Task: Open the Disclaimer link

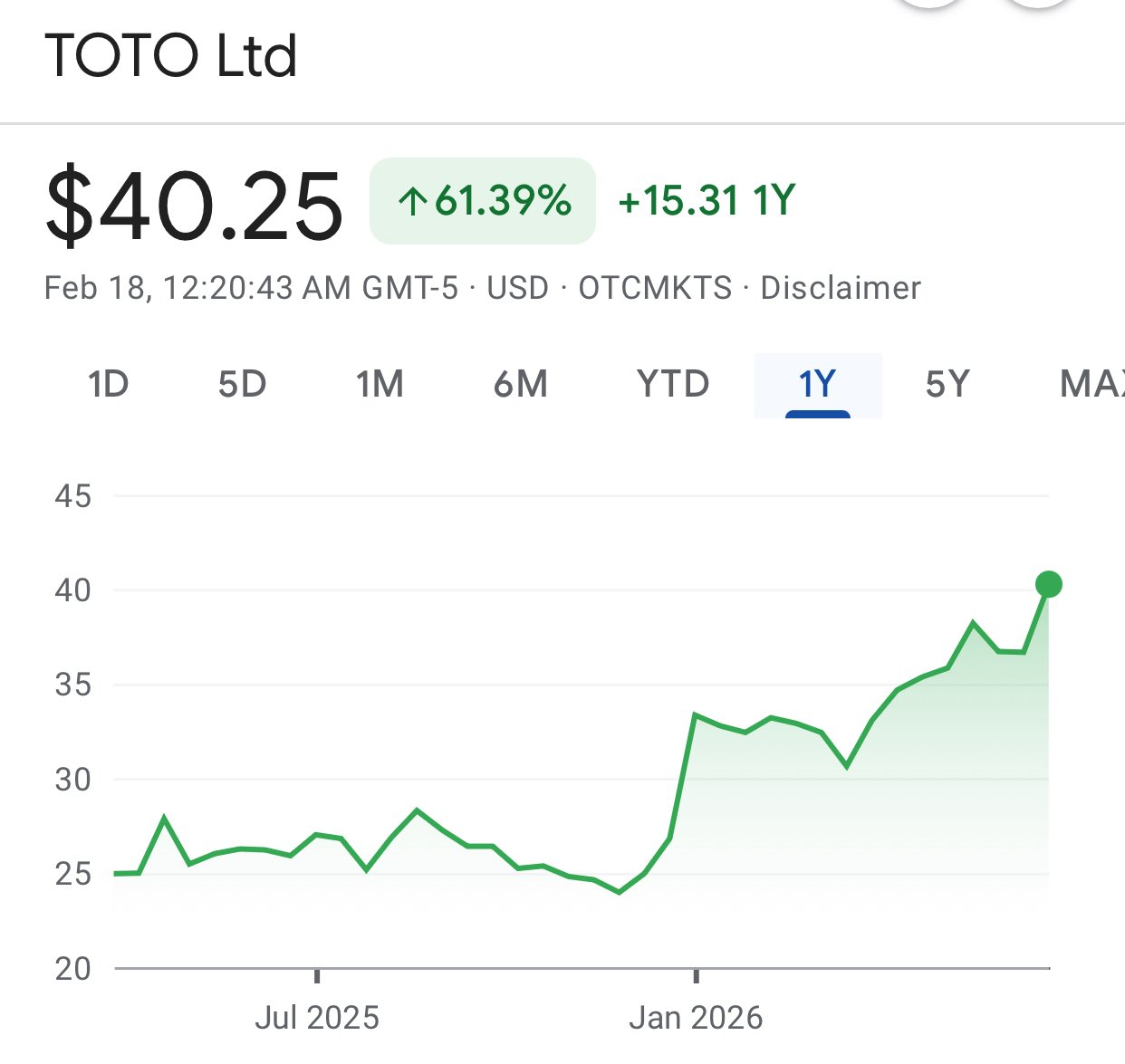Action: pyautogui.click(x=840, y=288)
